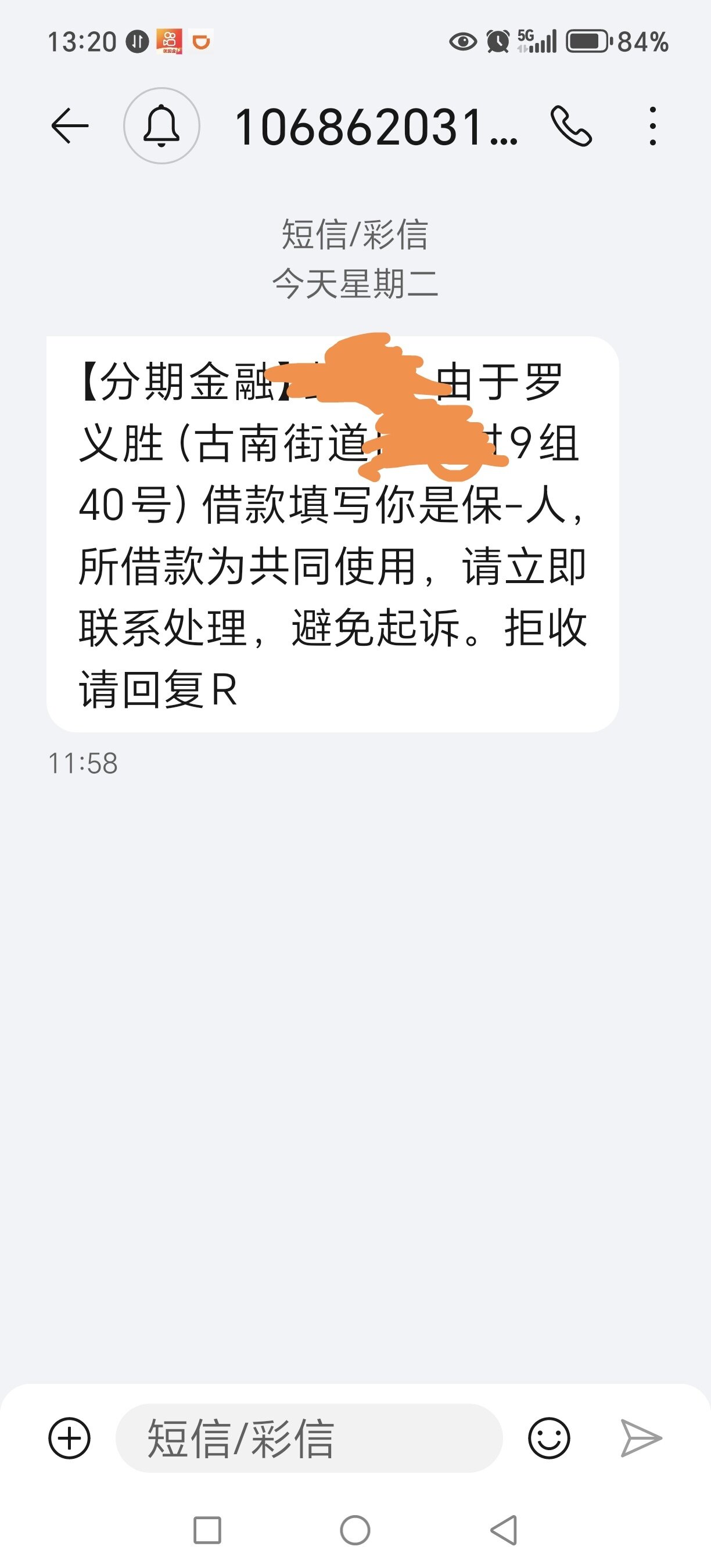Go to the home screen
The width and height of the screenshot is (711, 1568).
pyautogui.click(x=355, y=1530)
